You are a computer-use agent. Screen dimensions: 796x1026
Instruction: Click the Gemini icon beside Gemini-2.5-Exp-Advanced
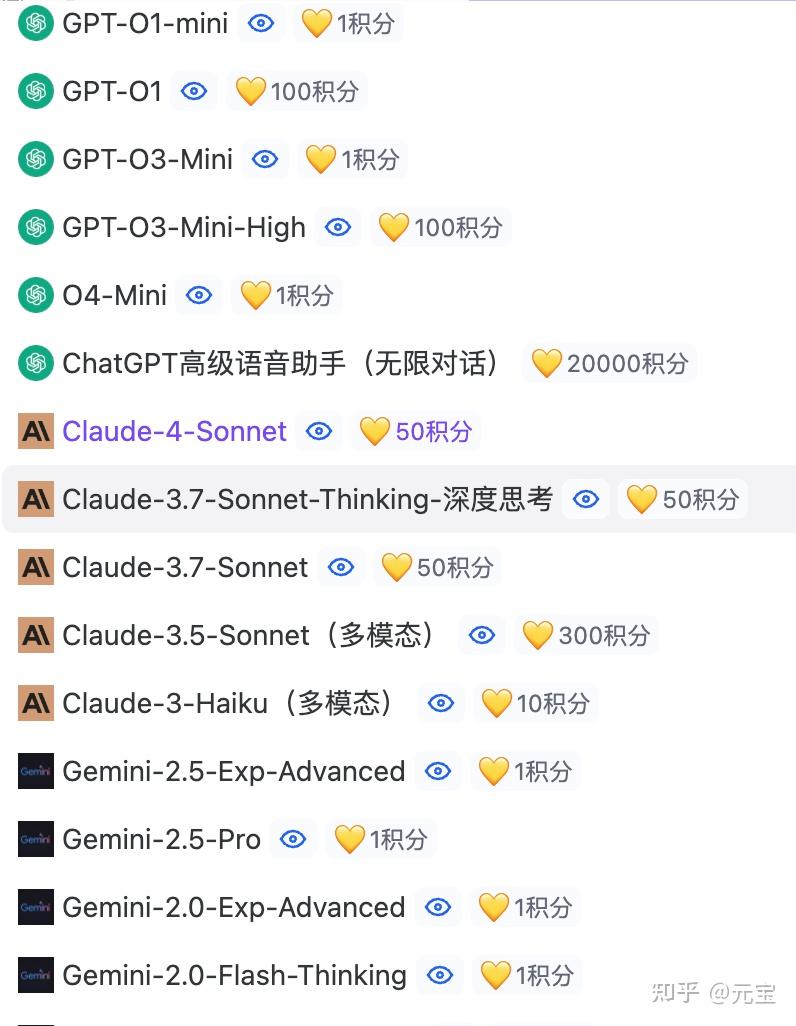[x=36, y=771]
